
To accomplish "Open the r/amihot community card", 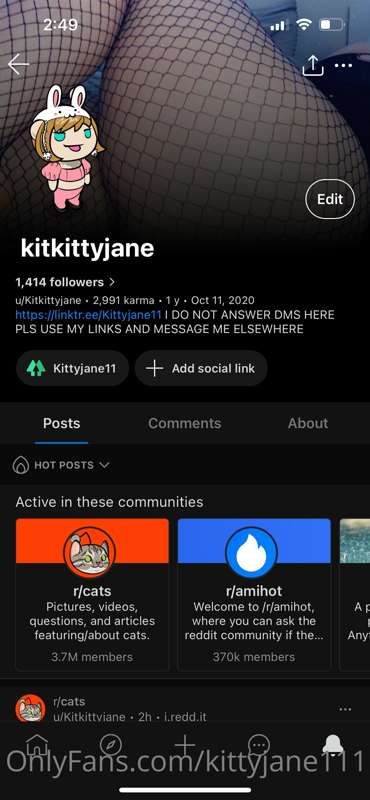I will [x=254, y=594].
